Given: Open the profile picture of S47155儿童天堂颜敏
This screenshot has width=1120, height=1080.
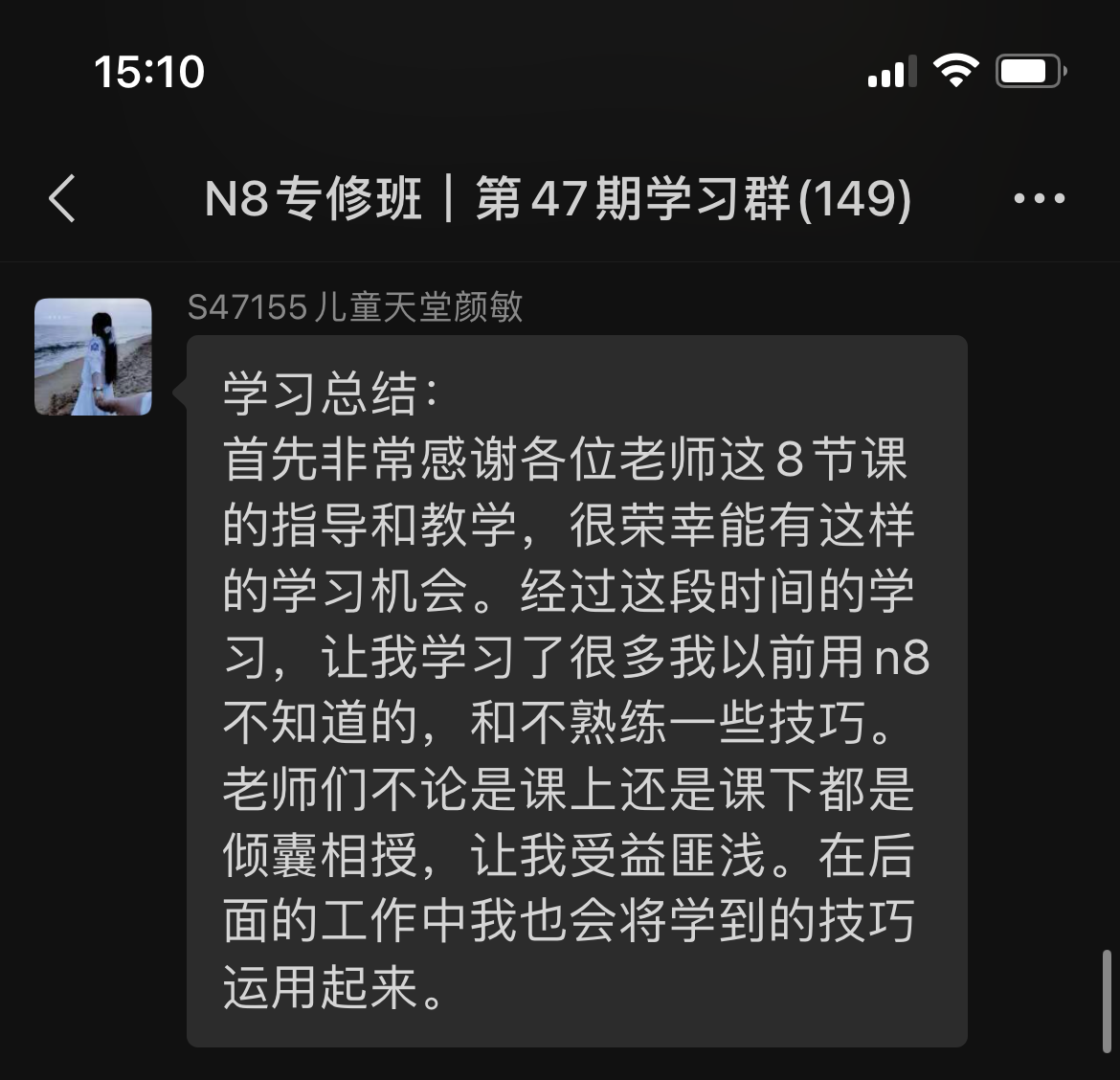Looking at the screenshot, I should [93, 357].
